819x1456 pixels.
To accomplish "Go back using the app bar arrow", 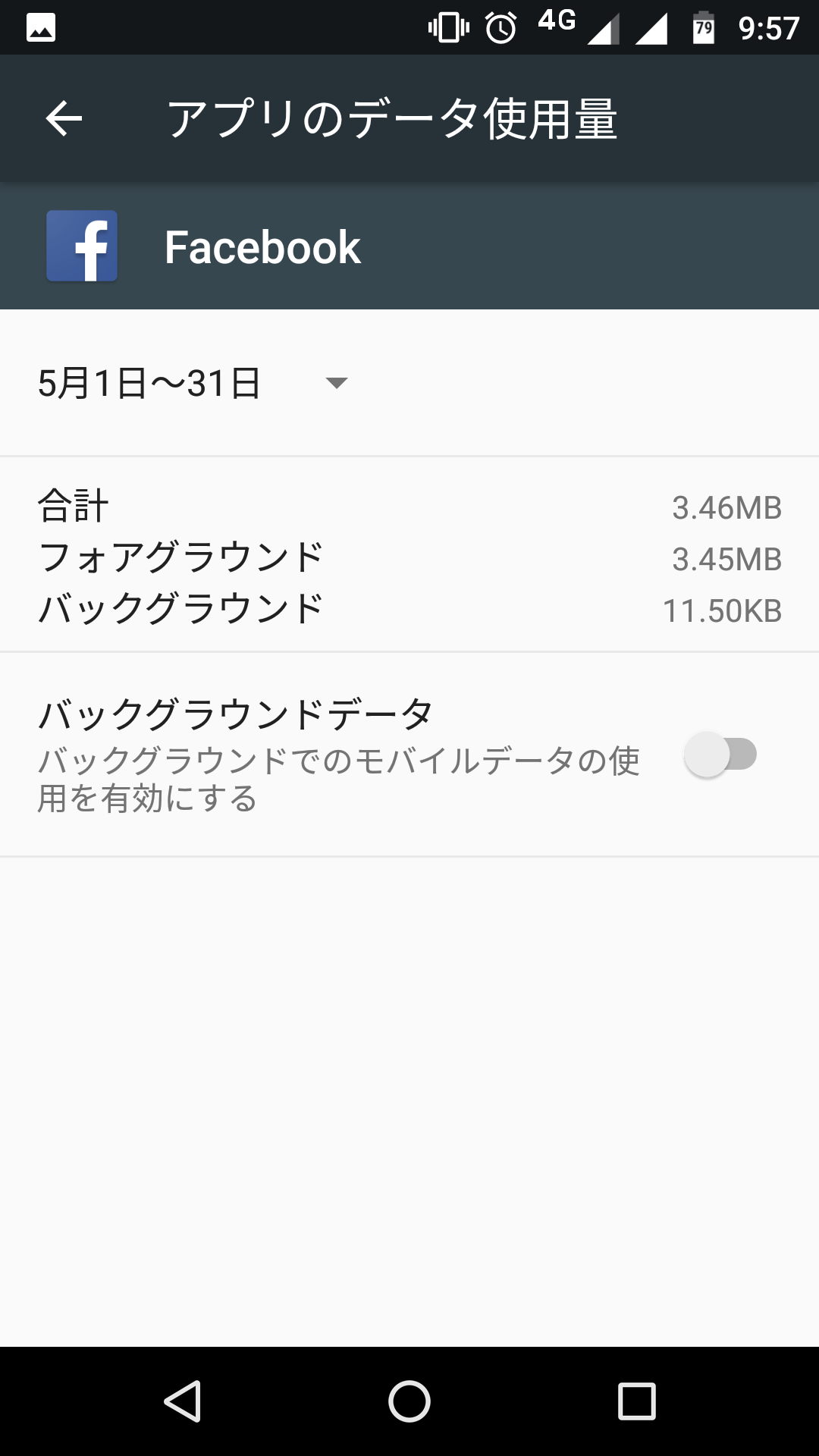I will pos(64,118).
